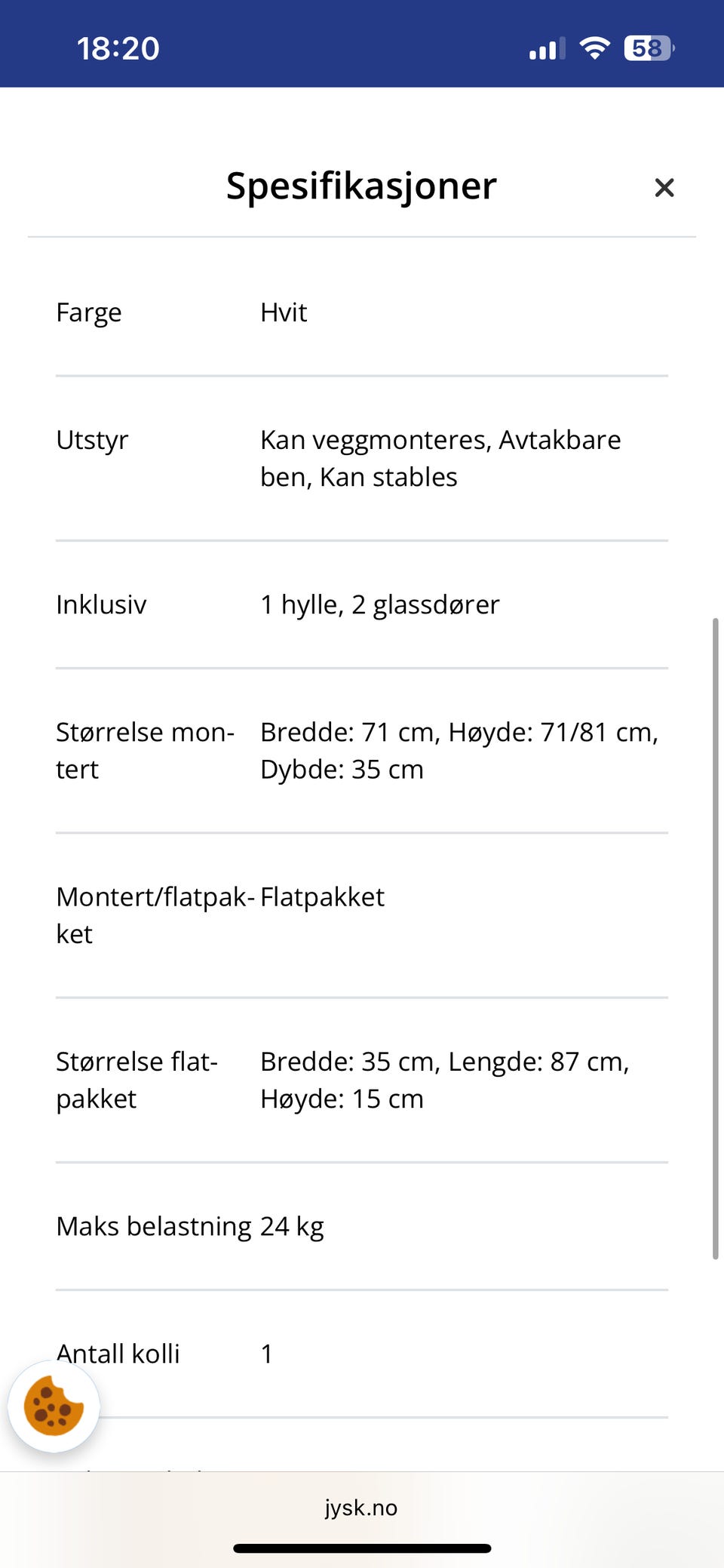Tap the Wi-Fi status icon
Screen dimensions: 724x1568
point(594,47)
